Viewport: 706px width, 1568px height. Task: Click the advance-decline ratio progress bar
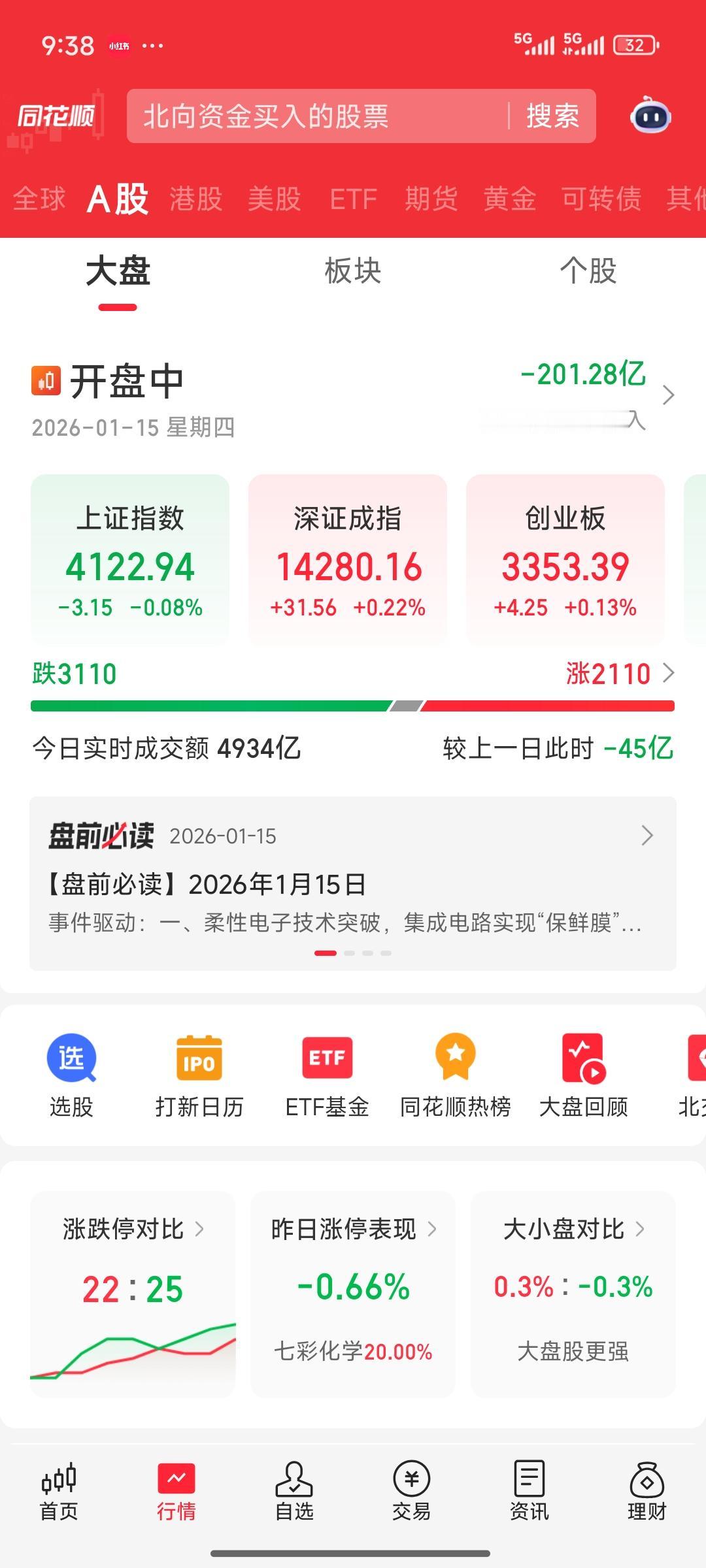click(353, 706)
